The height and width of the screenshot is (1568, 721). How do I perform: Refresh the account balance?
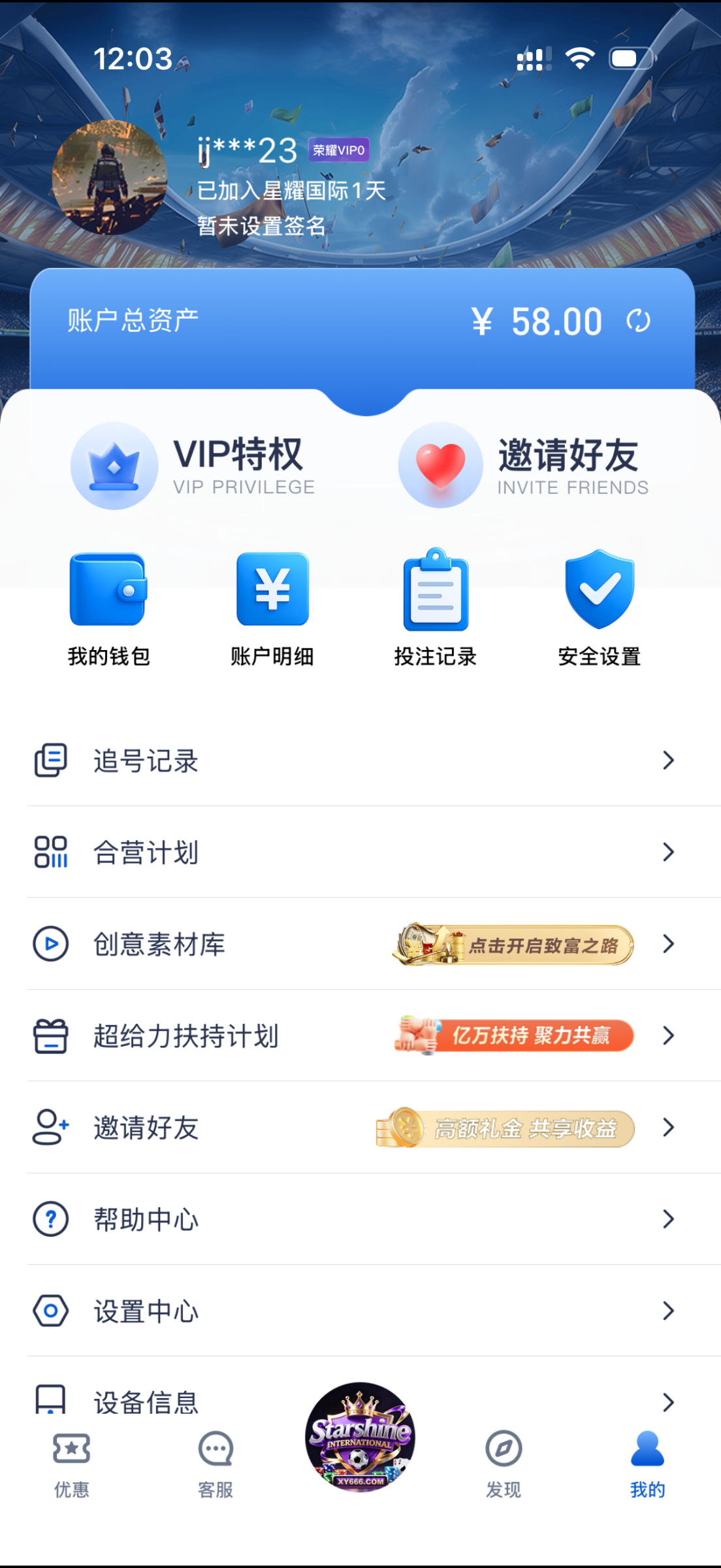[638, 321]
